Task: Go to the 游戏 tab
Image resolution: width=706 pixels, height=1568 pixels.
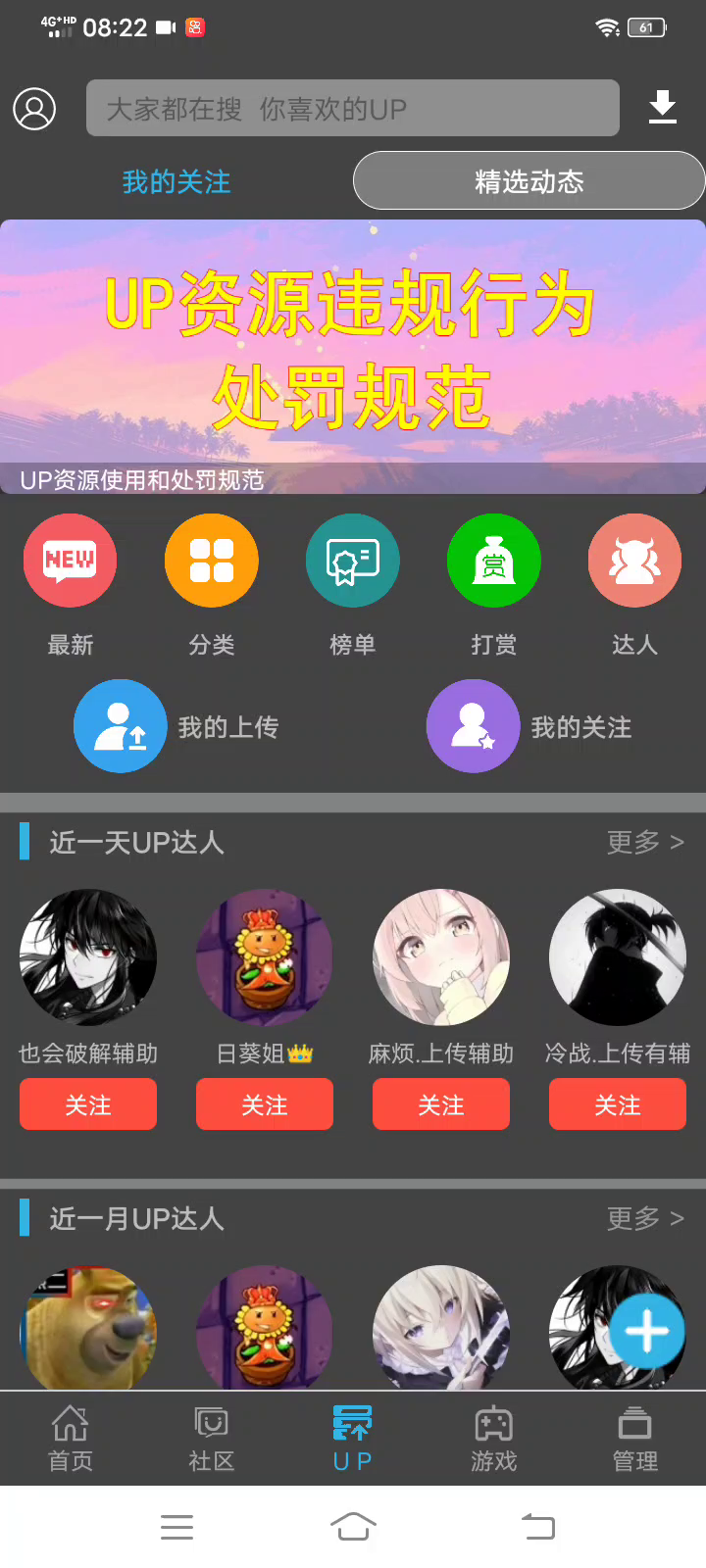Action: 494,1439
